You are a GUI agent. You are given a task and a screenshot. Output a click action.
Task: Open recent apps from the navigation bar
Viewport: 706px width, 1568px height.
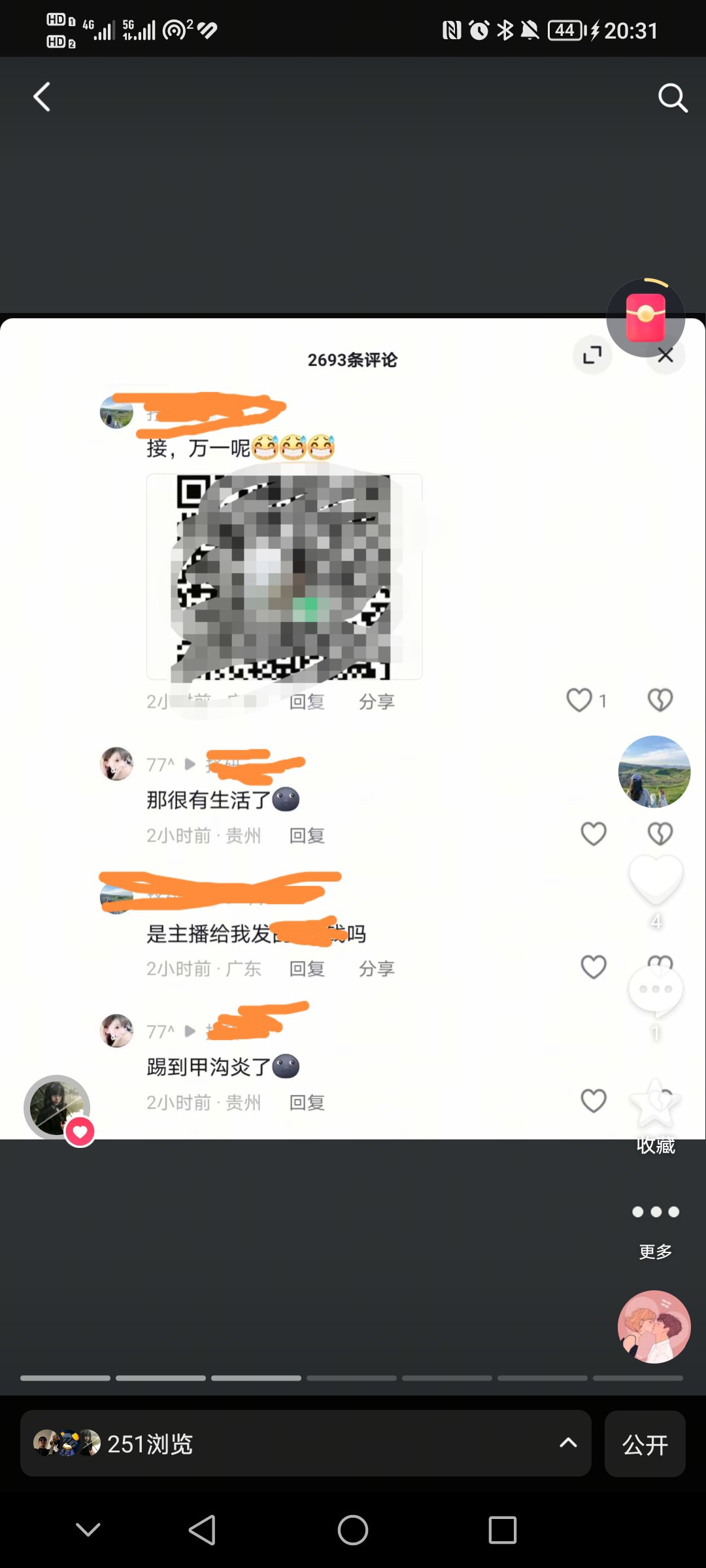(502, 1529)
